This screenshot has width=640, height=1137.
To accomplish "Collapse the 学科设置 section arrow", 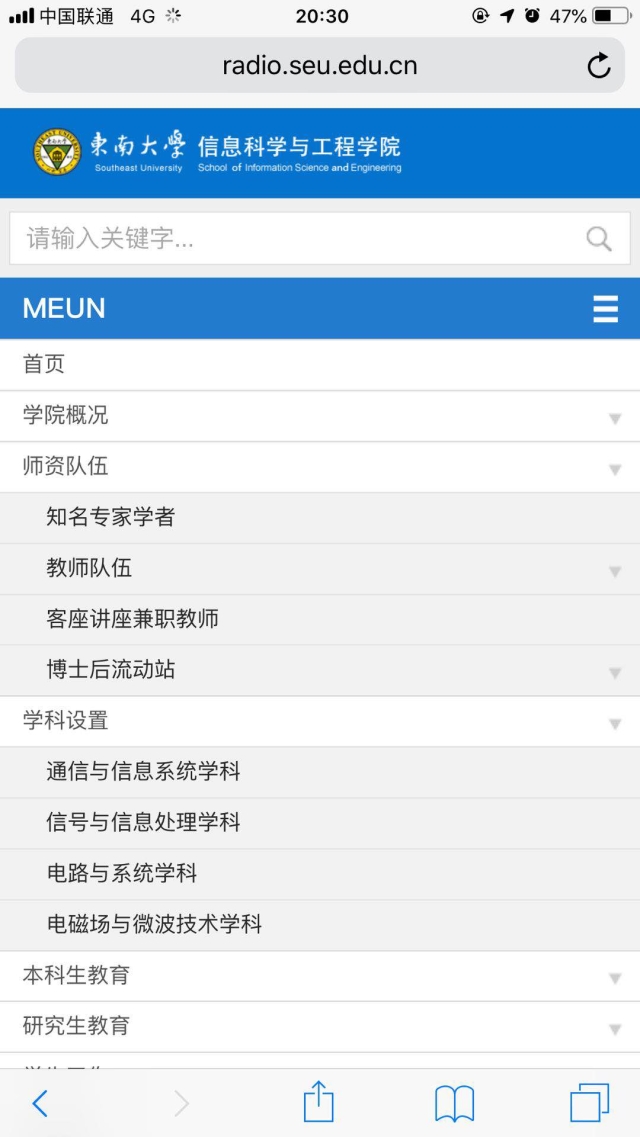I will click(x=615, y=724).
